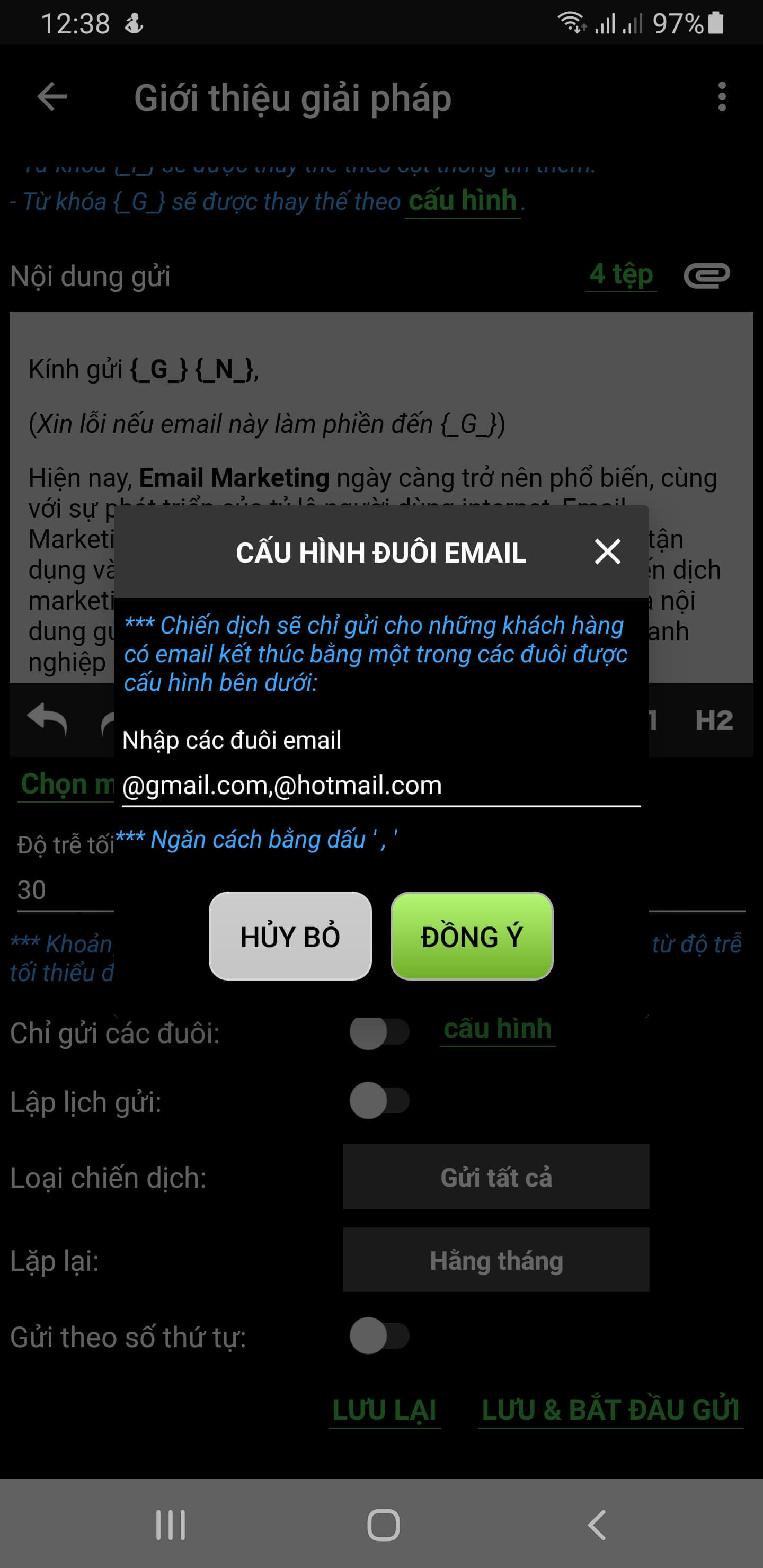
Task: Tap 'LƯU & BẮT ĐẦU GỬI' to save and send
Action: [609, 1410]
